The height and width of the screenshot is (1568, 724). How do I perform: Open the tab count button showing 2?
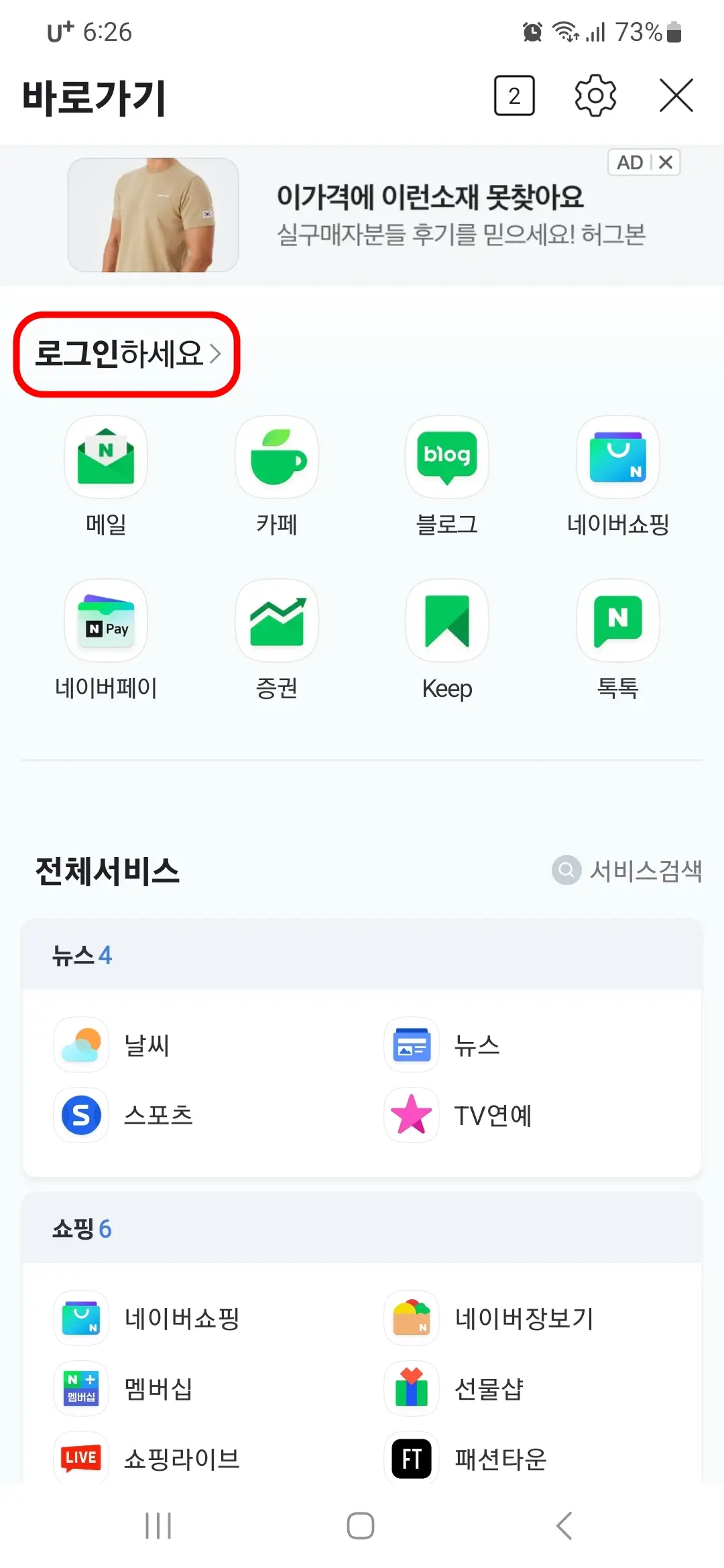click(514, 95)
